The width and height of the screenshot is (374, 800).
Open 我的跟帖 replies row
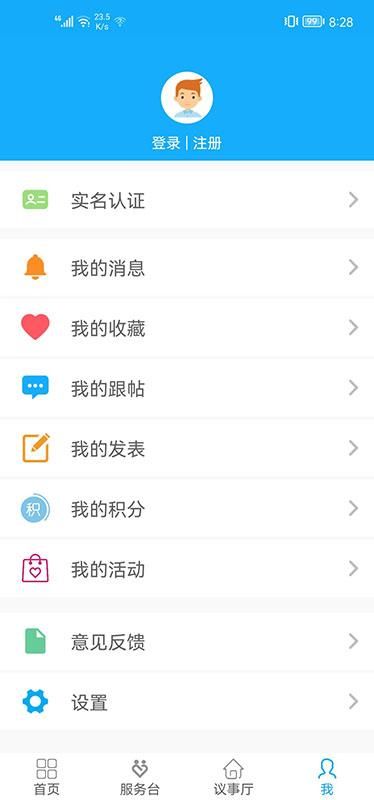[x=187, y=388]
